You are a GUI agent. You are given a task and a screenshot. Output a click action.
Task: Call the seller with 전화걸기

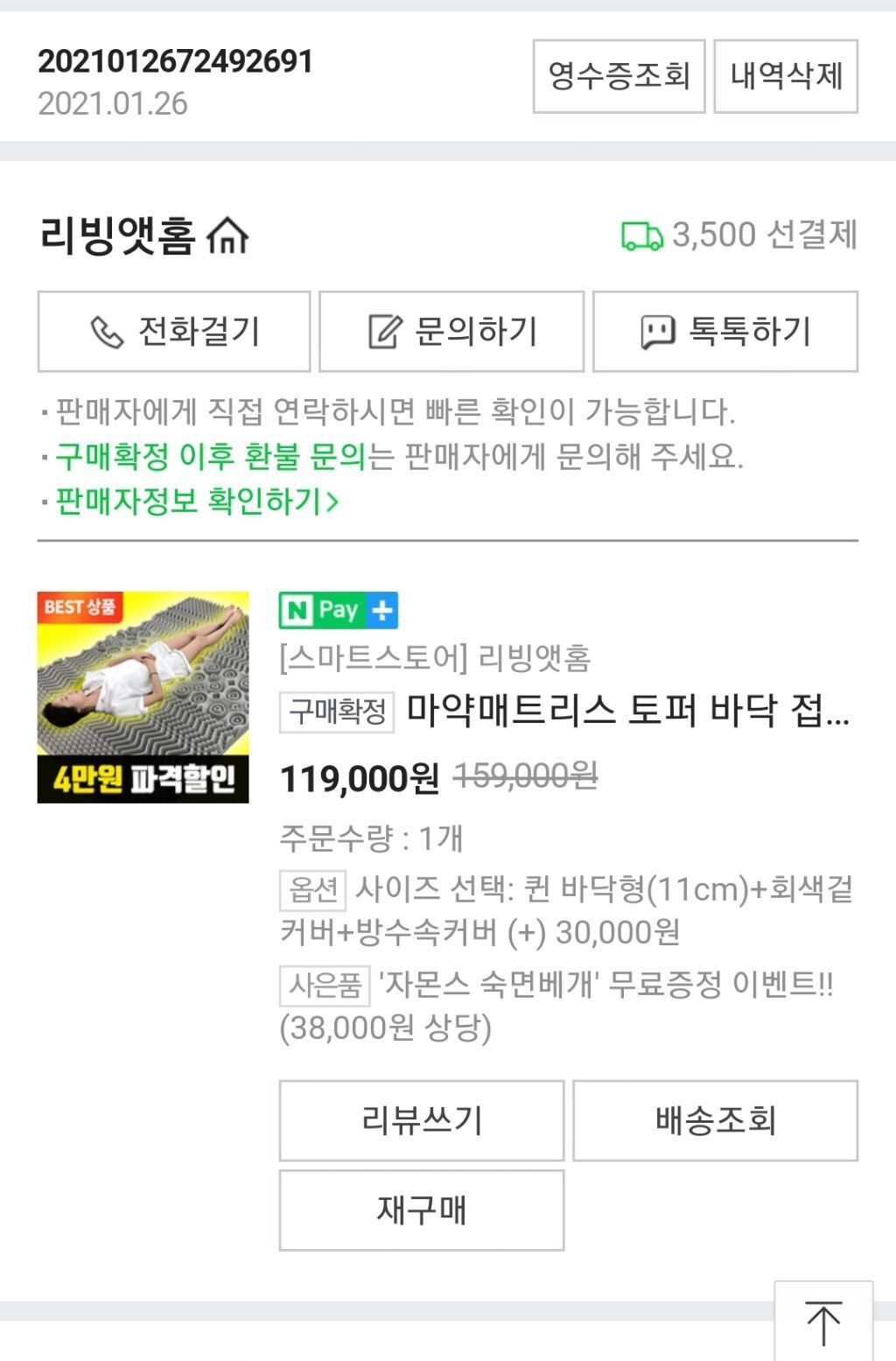[174, 332]
